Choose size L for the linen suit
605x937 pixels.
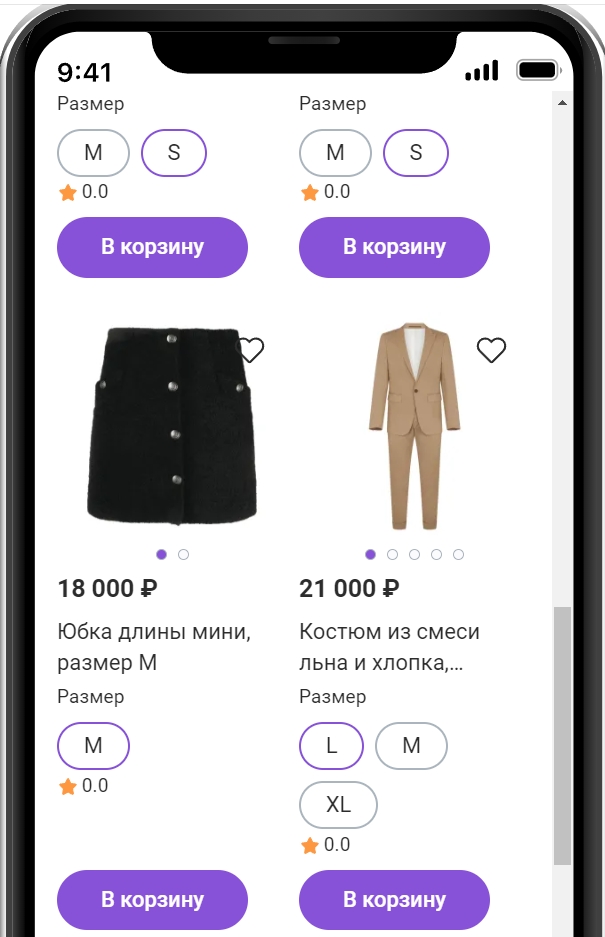(x=331, y=746)
